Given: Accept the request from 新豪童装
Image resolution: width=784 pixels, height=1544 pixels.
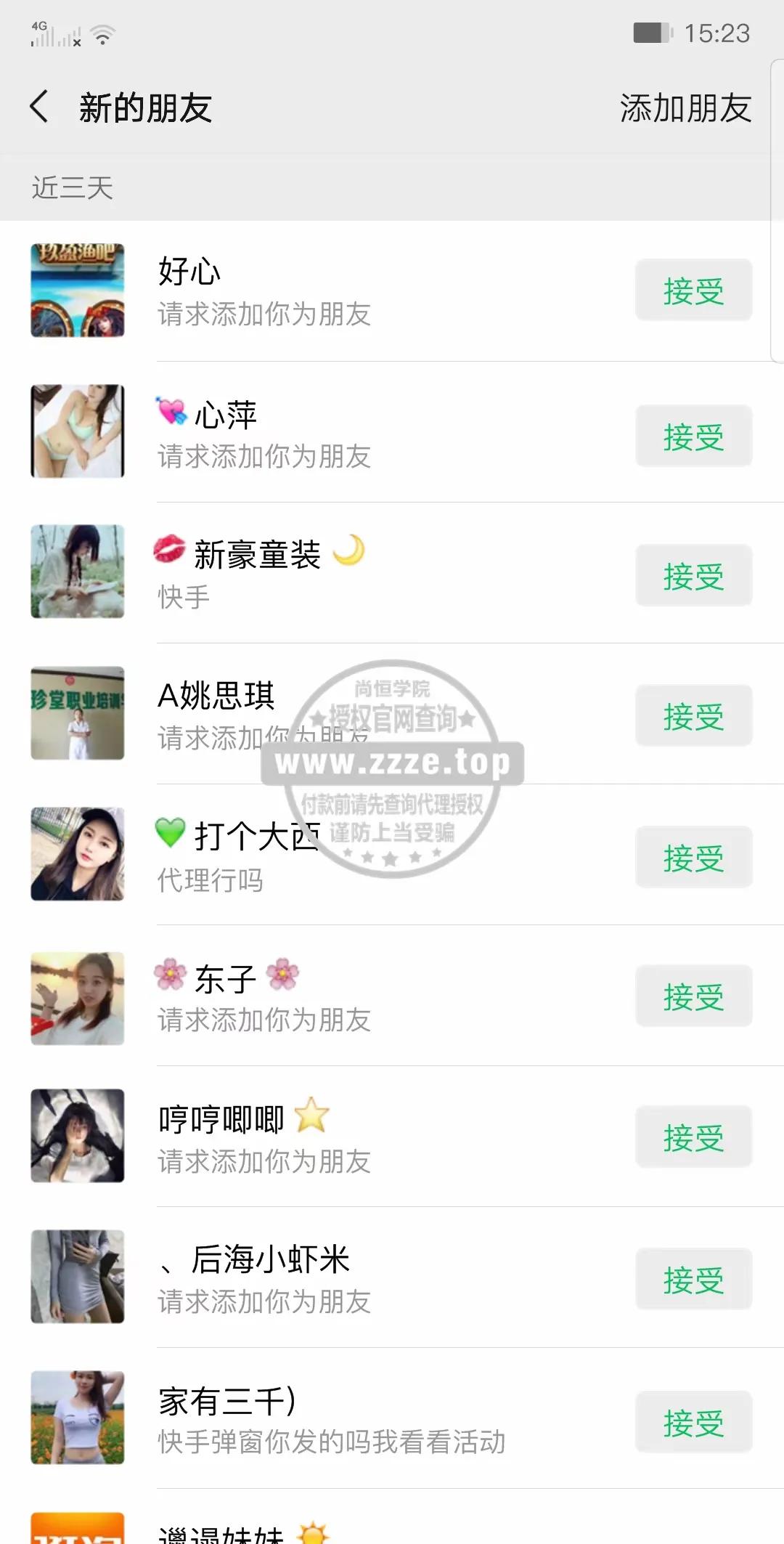Looking at the screenshot, I should [693, 576].
